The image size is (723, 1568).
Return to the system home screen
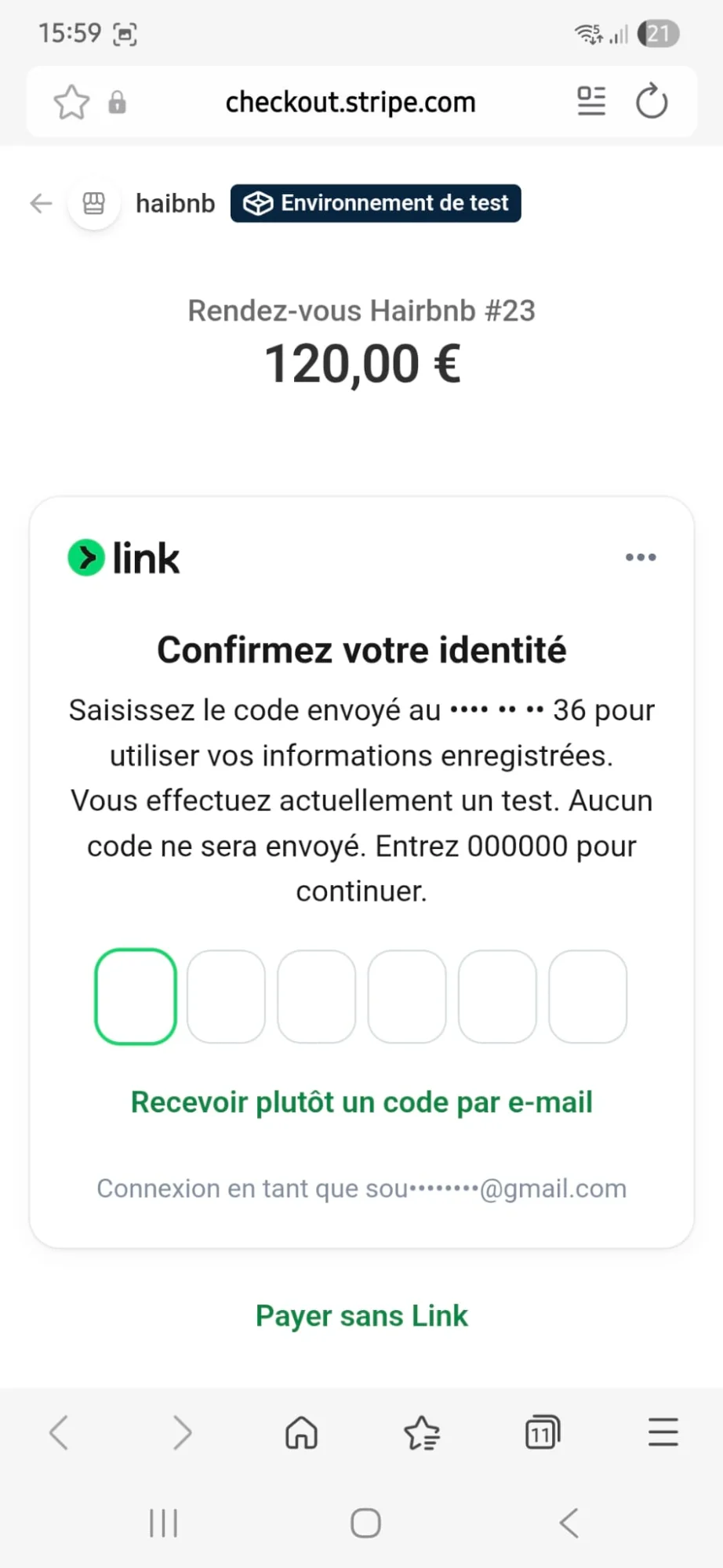[365, 1523]
